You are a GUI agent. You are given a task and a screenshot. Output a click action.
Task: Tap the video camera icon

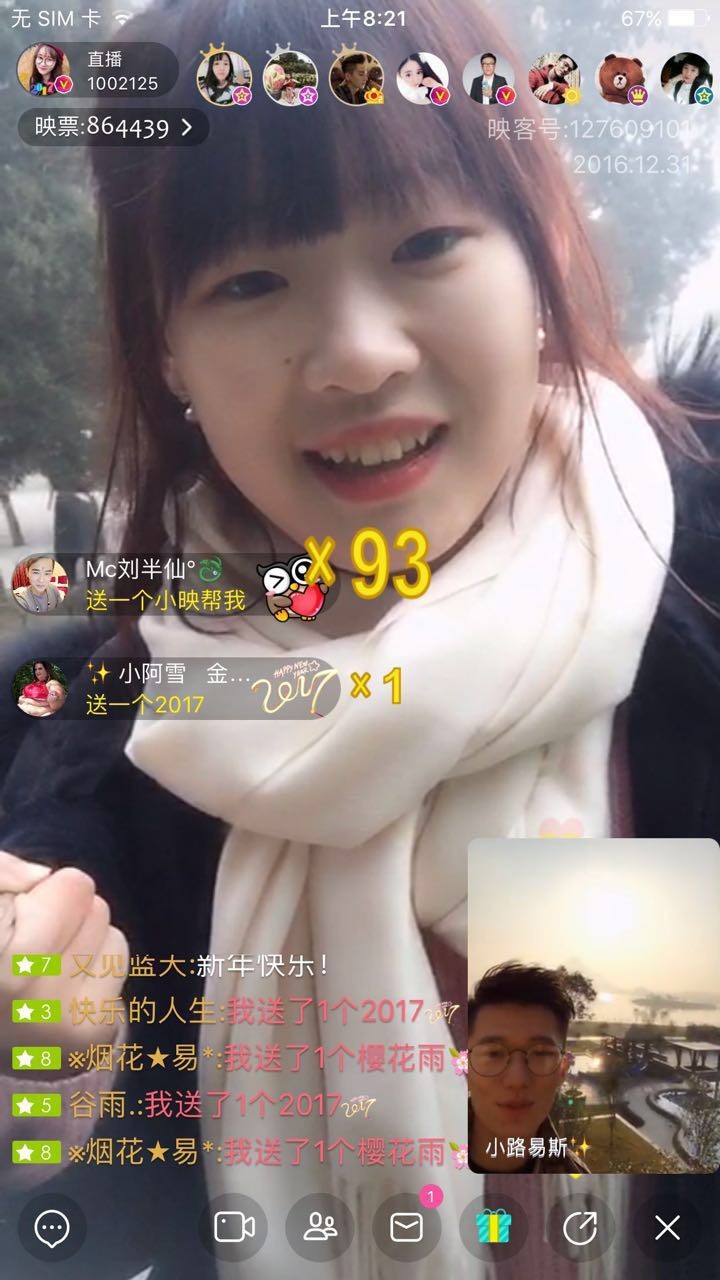tap(233, 1227)
